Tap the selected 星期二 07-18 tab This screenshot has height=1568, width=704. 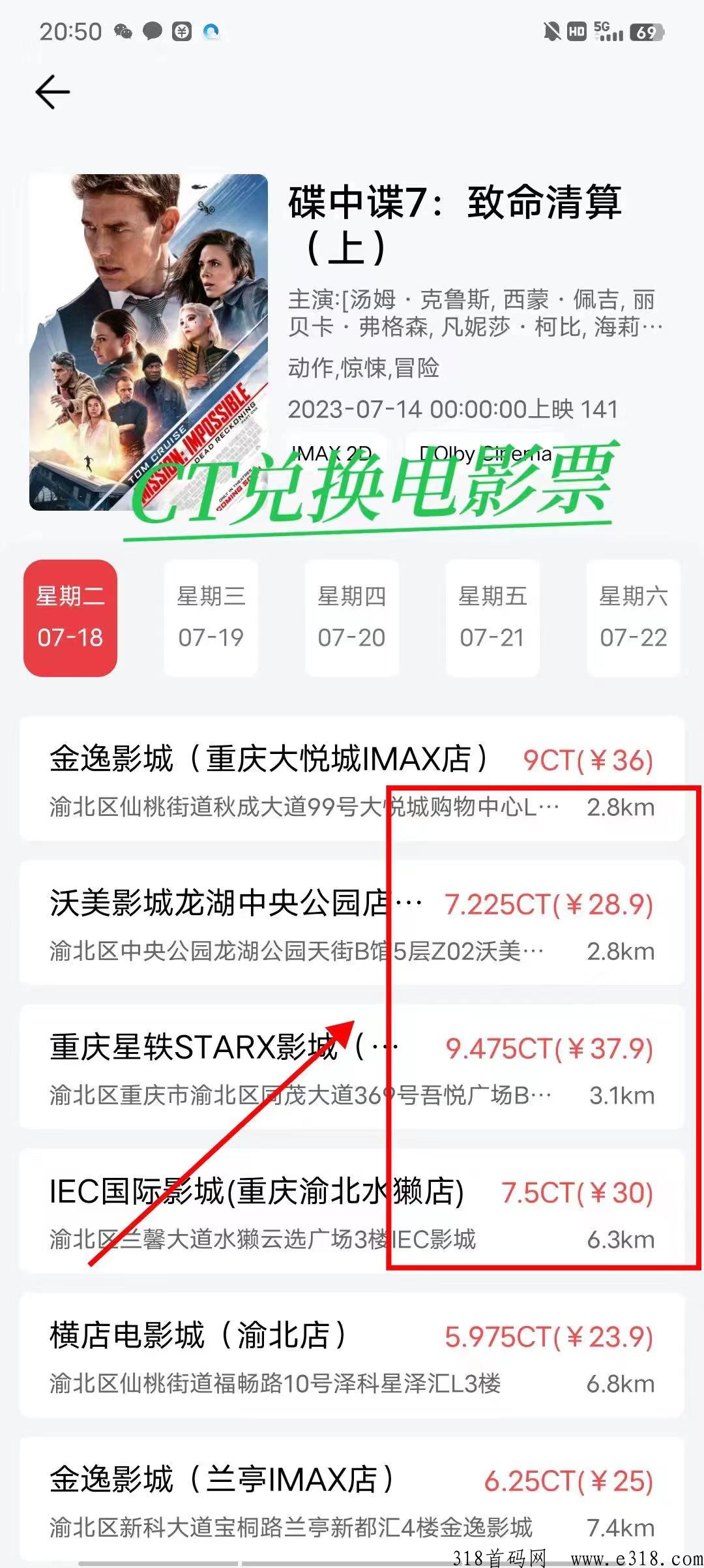(x=70, y=617)
